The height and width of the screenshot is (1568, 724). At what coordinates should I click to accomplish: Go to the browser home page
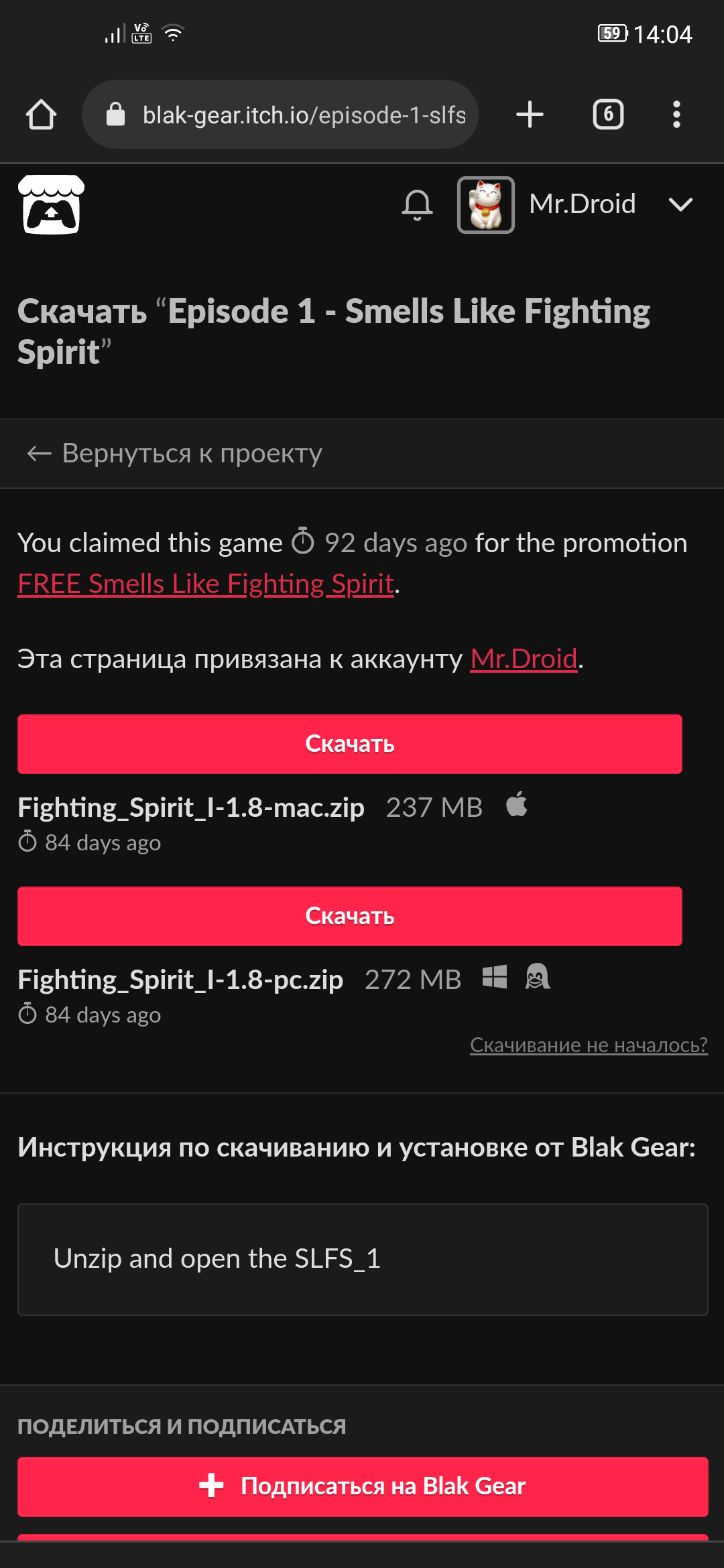(41, 115)
